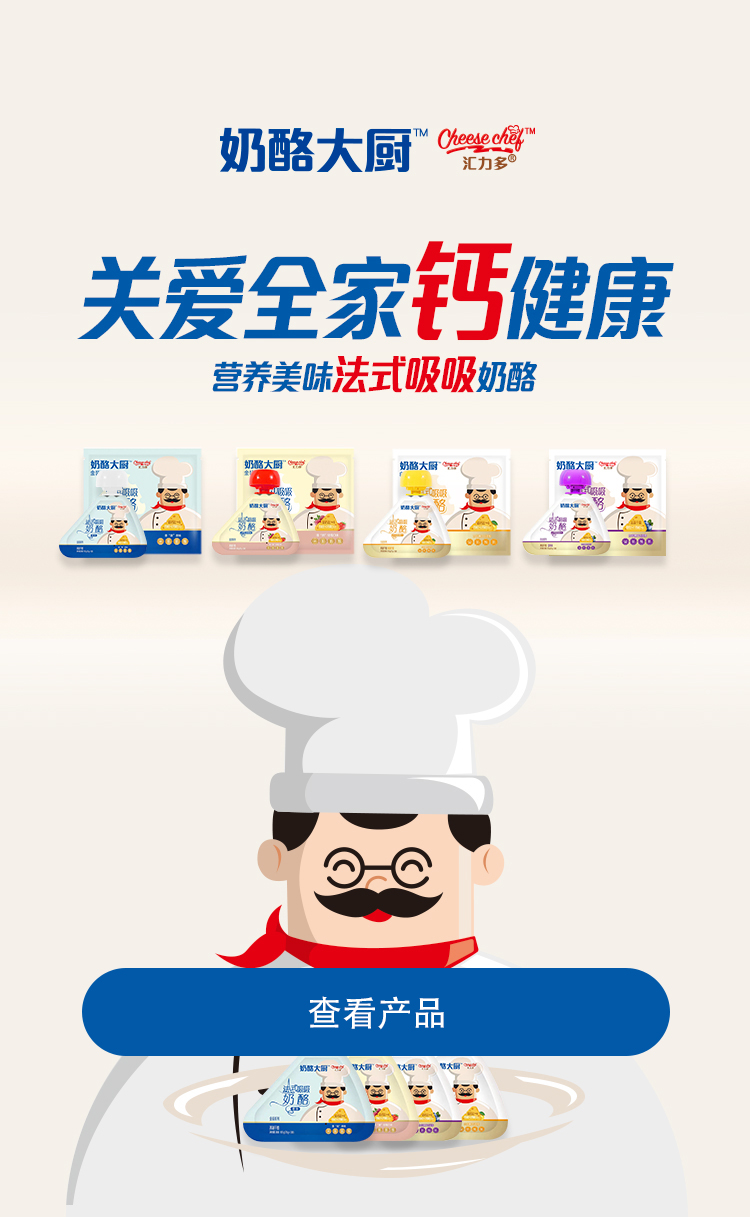Tap the 查看产品 button
The width and height of the screenshot is (750, 1217).
375,1012
